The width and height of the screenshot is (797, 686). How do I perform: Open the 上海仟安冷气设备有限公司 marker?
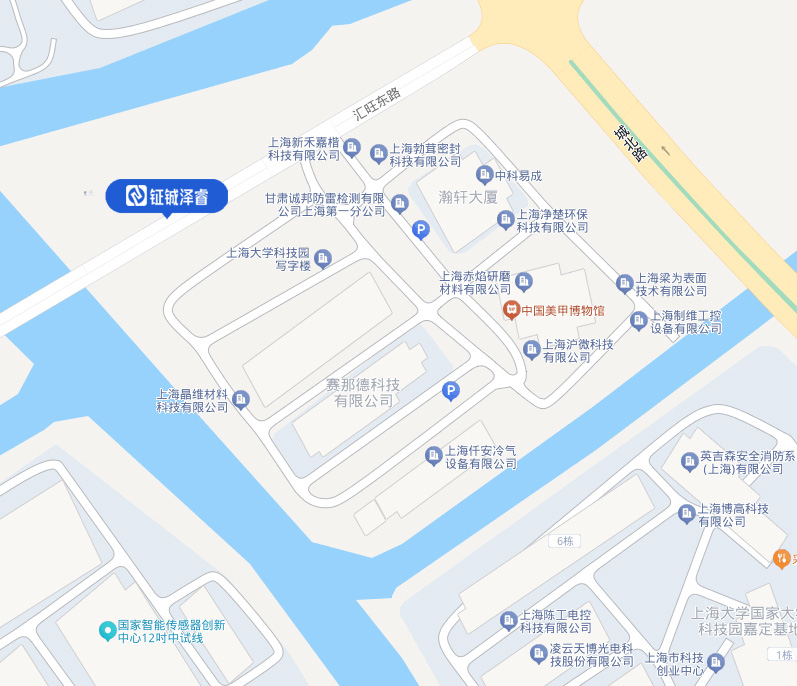434,456
